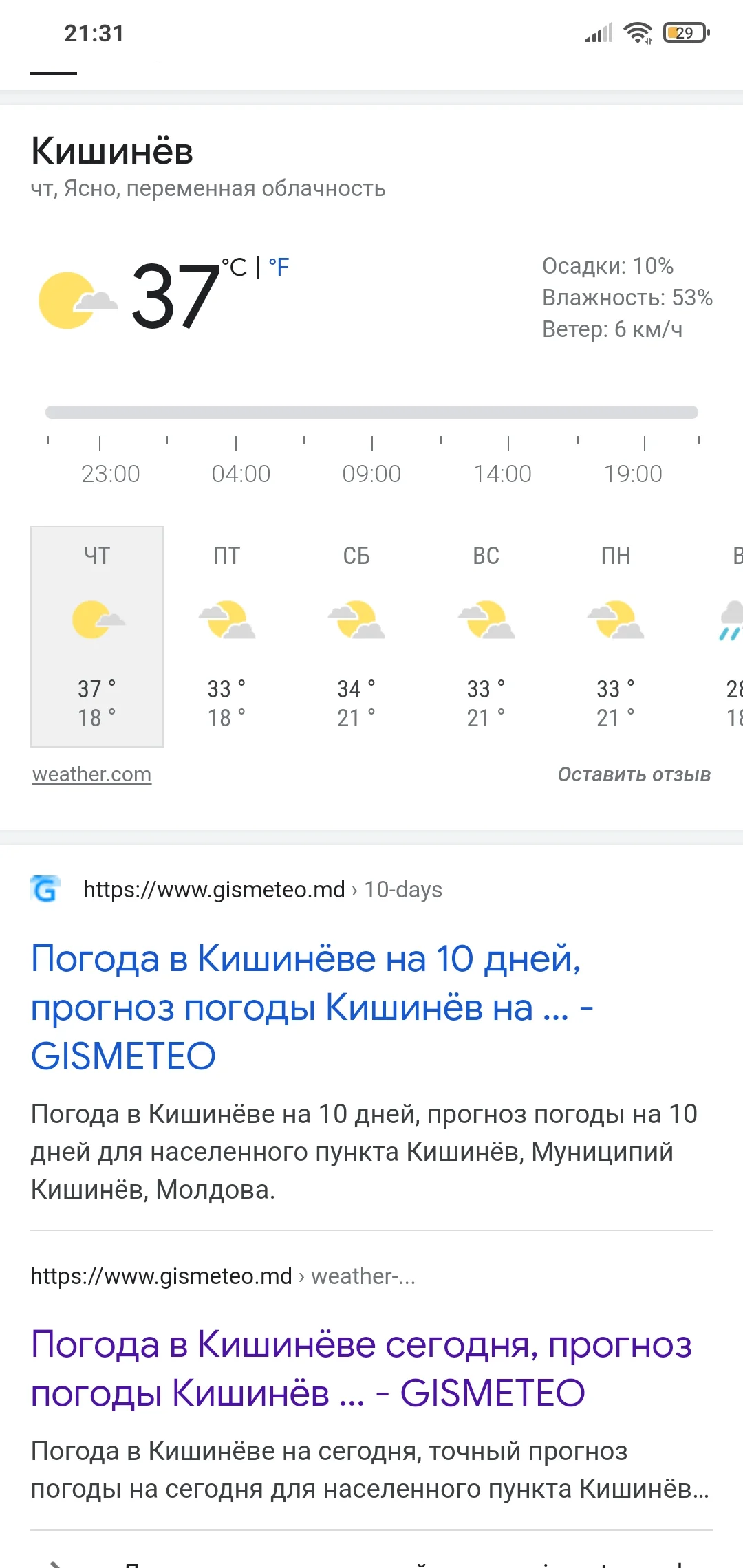Click the Wi-Fi icon in status bar

coord(636,32)
